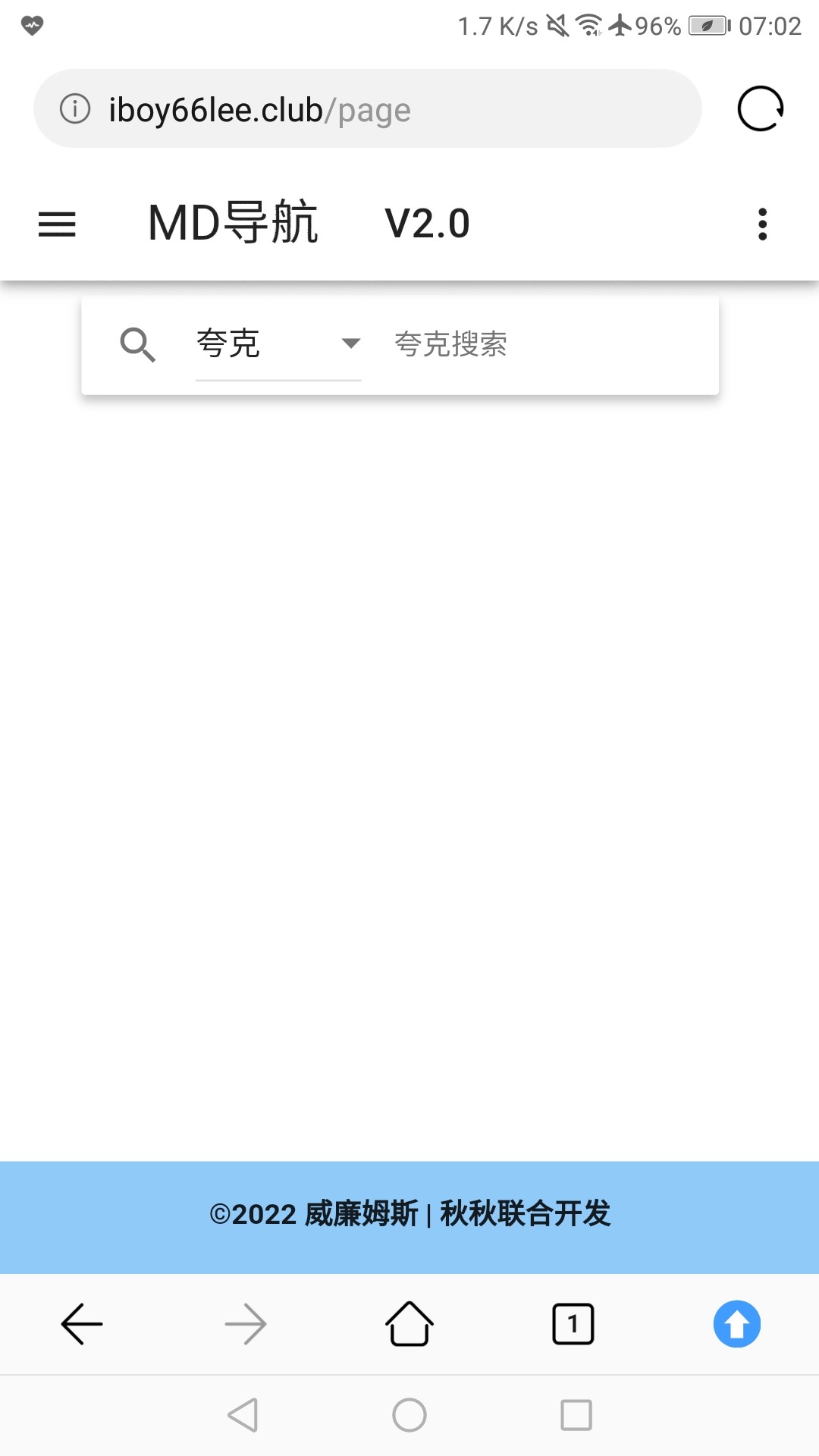Reload the page with the refresh icon
819x1456 pixels.
[760, 109]
